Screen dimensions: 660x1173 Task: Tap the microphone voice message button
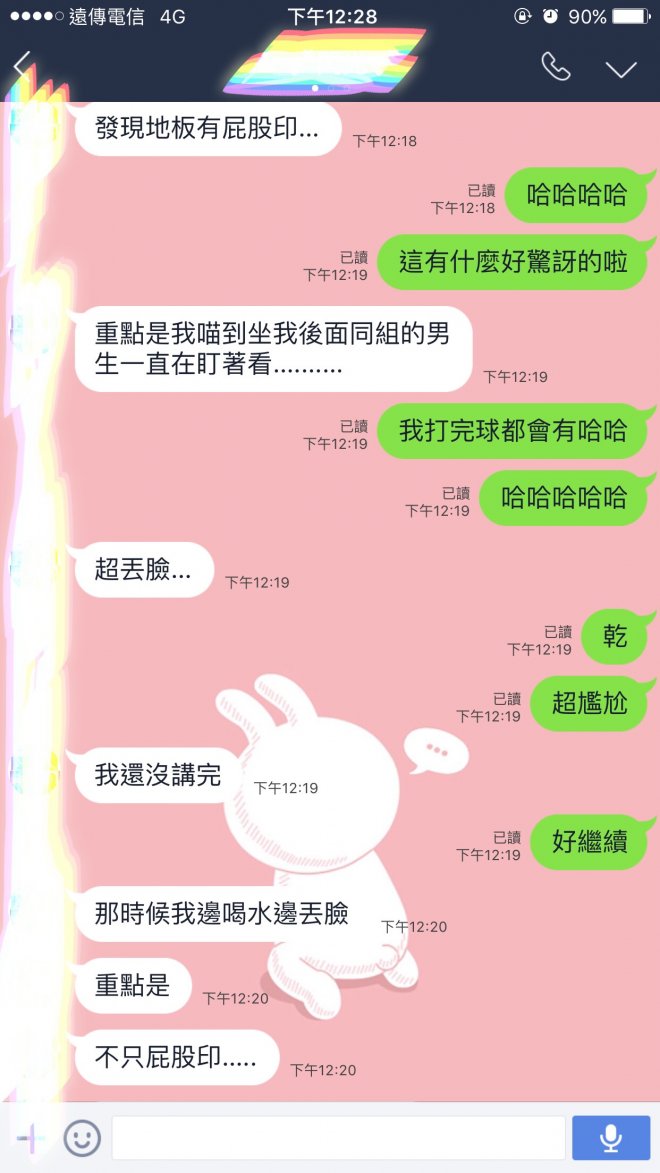coord(610,1138)
